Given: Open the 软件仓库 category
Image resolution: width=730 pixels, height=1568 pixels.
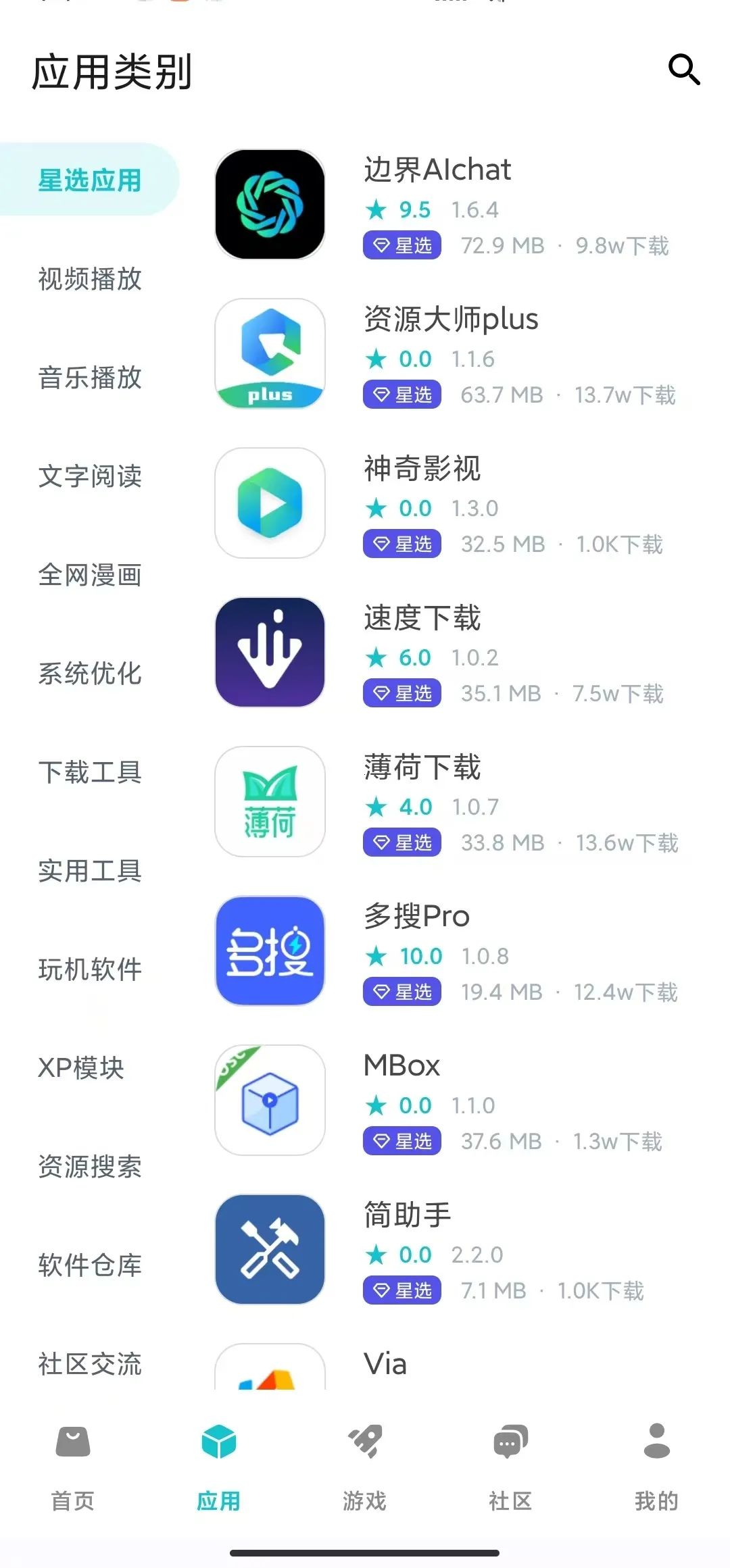Looking at the screenshot, I should (x=90, y=1265).
